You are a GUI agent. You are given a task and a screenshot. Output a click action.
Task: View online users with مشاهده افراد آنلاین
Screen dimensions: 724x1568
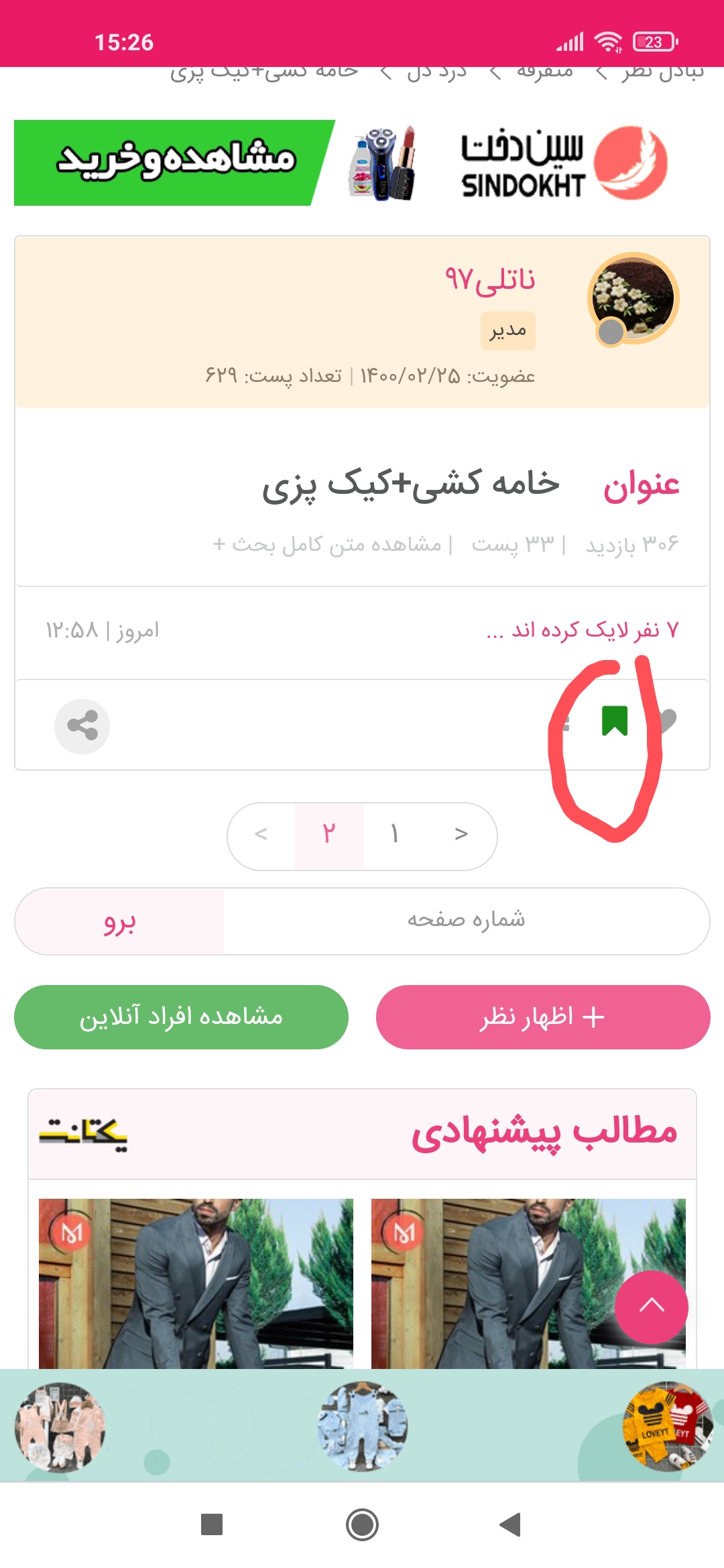(x=181, y=1017)
